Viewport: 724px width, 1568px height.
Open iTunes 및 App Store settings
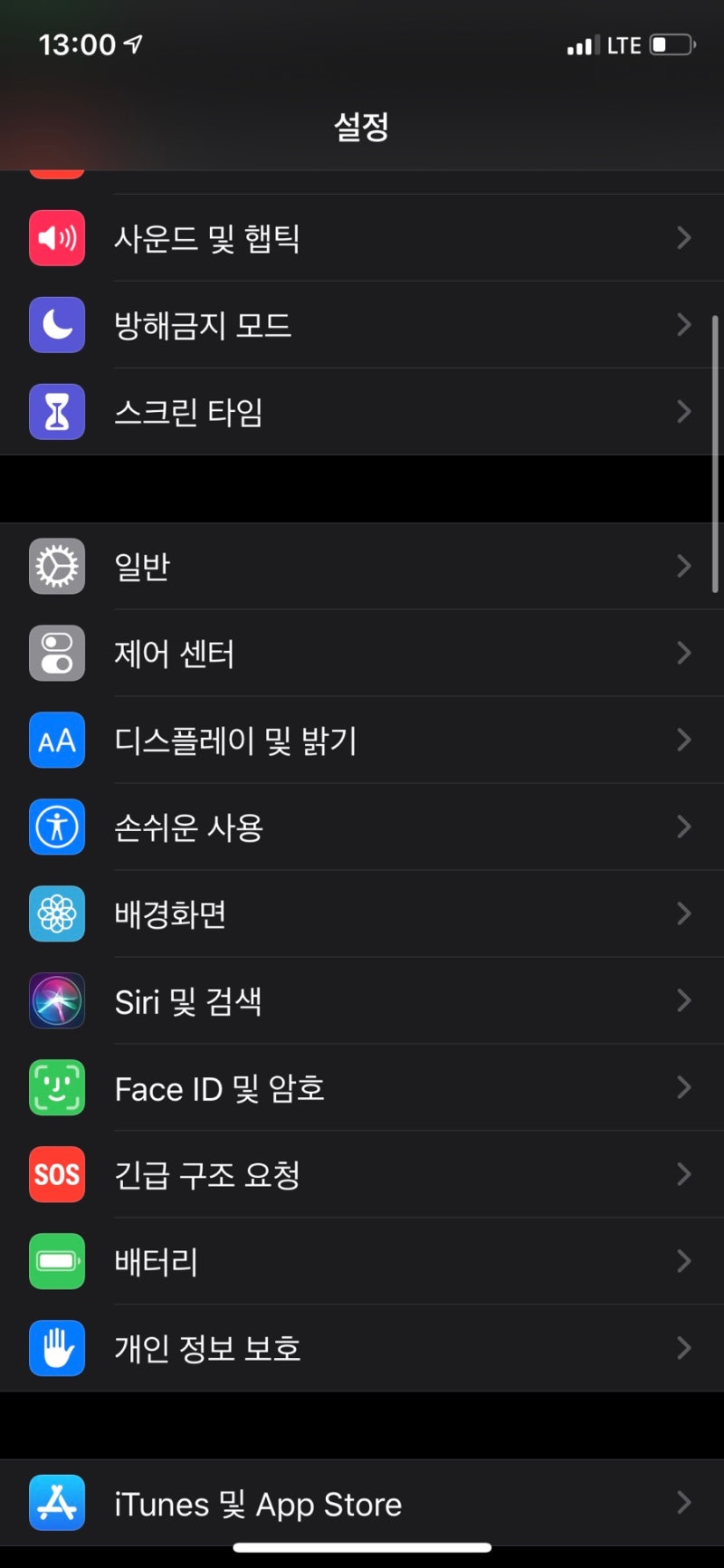[362, 1504]
